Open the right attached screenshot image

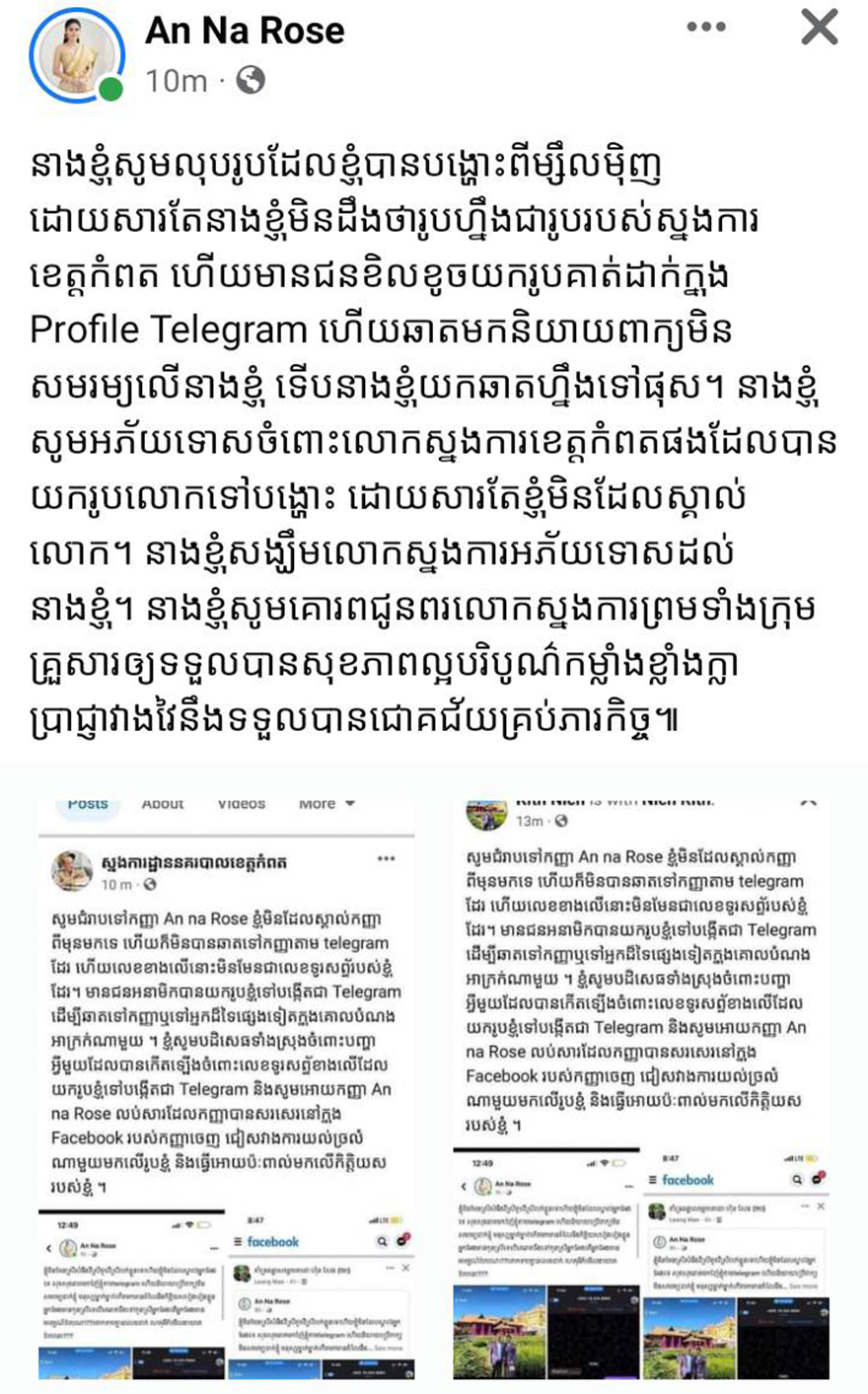pyautogui.click(x=641, y=1085)
